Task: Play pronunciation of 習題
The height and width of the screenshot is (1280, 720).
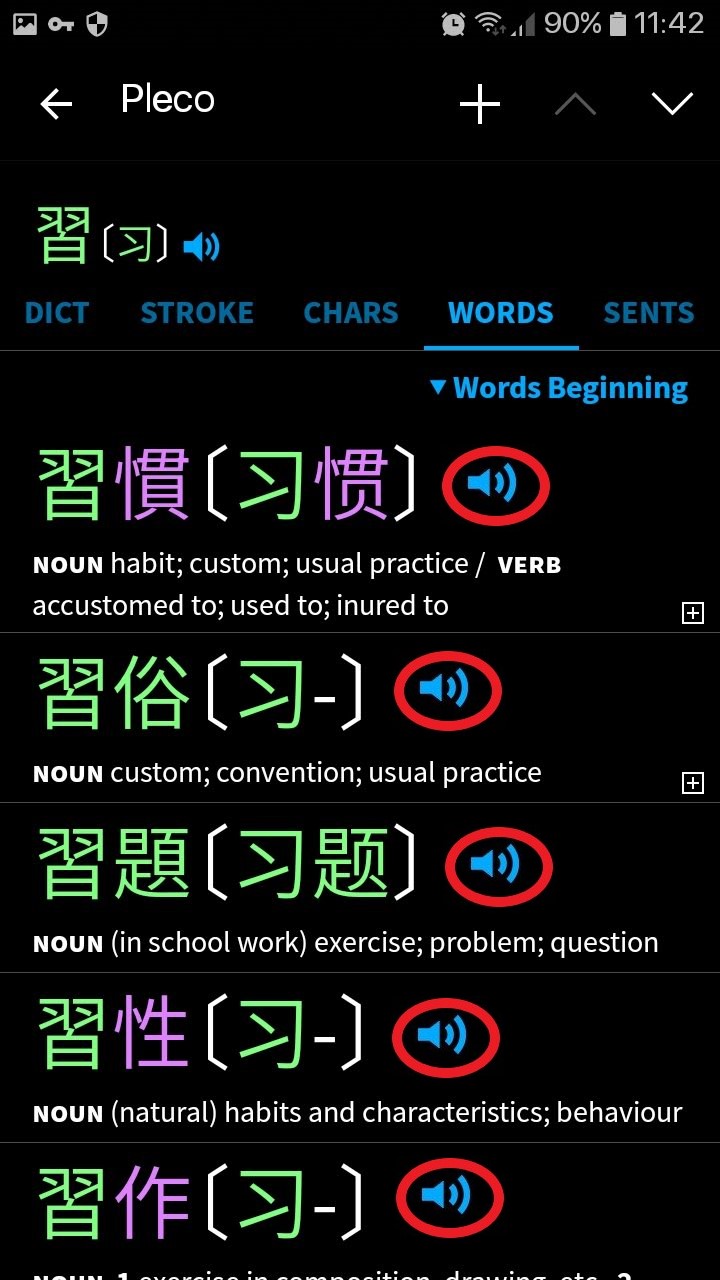Action: click(496, 863)
